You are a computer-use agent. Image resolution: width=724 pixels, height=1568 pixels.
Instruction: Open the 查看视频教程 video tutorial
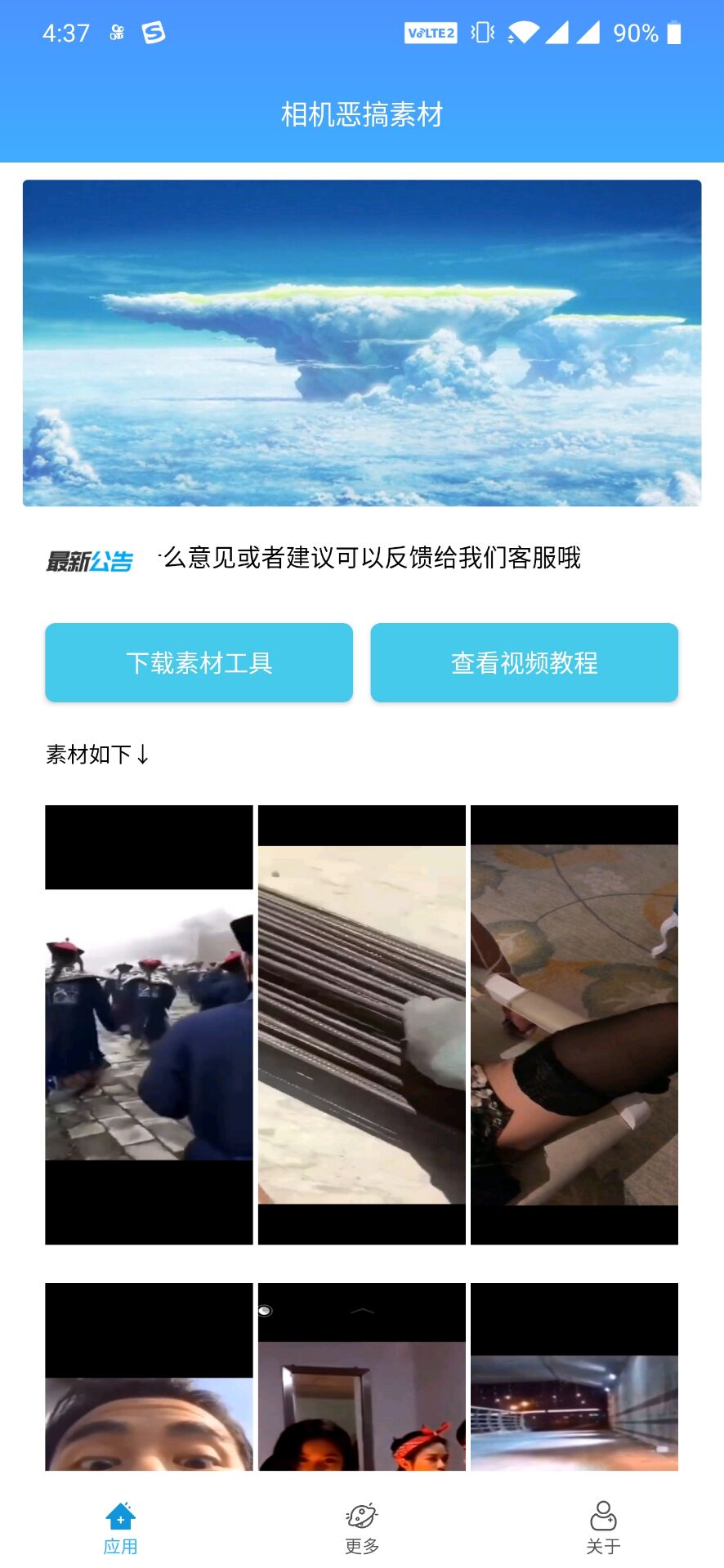click(x=524, y=662)
